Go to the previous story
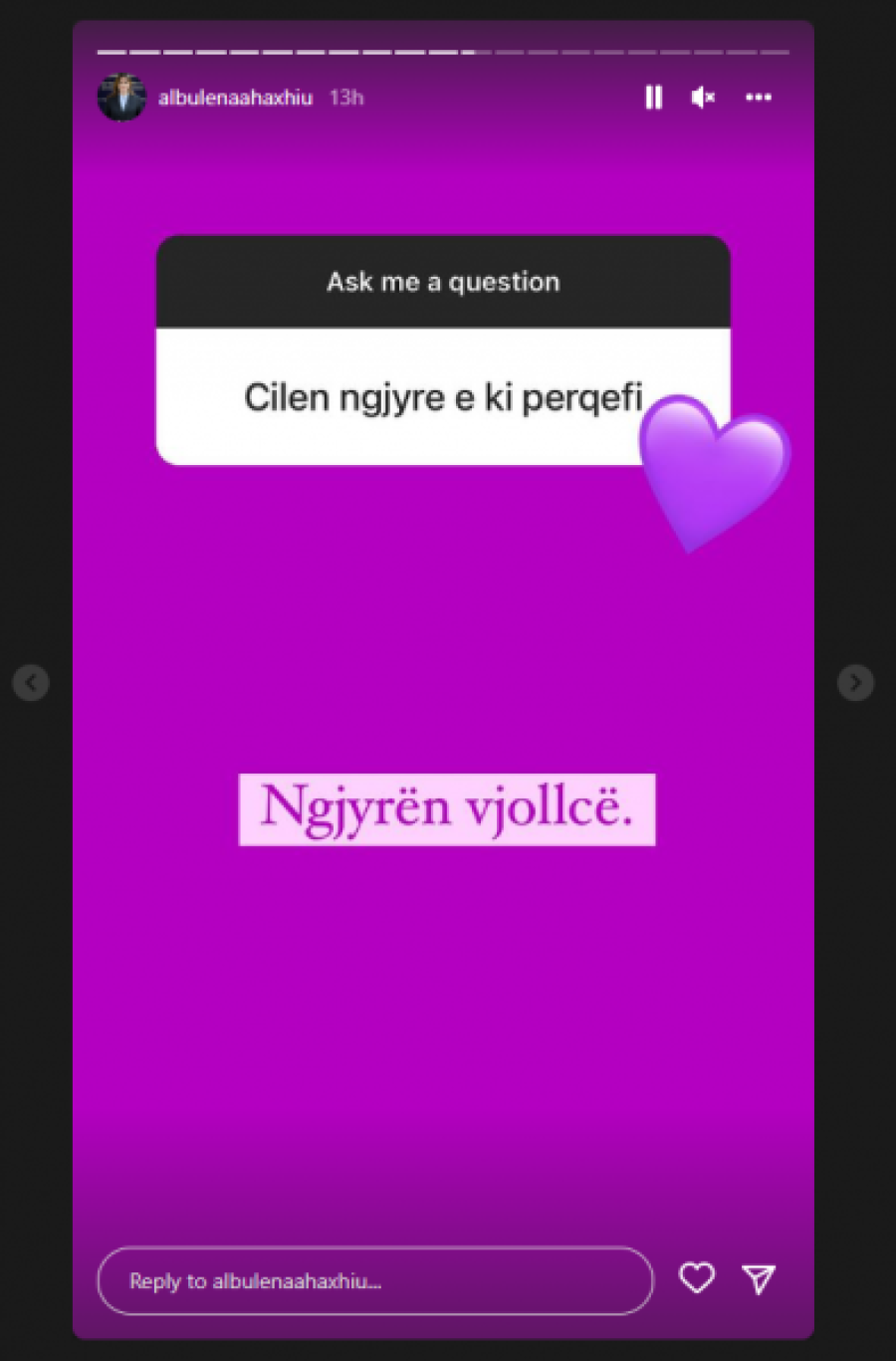Image resolution: width=896 pixels, height=1361 pixels. point(31,683)
